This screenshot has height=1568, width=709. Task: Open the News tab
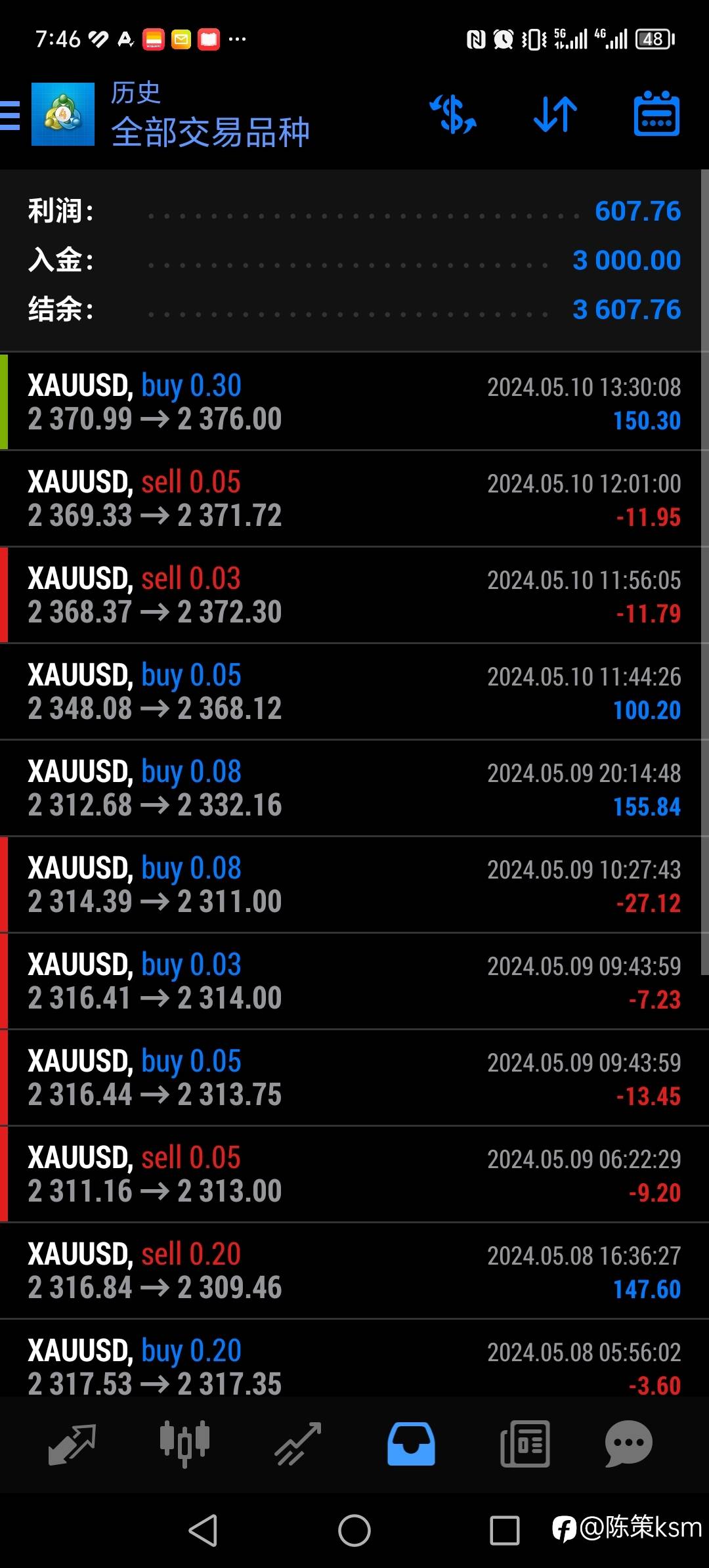[525, 1444]
